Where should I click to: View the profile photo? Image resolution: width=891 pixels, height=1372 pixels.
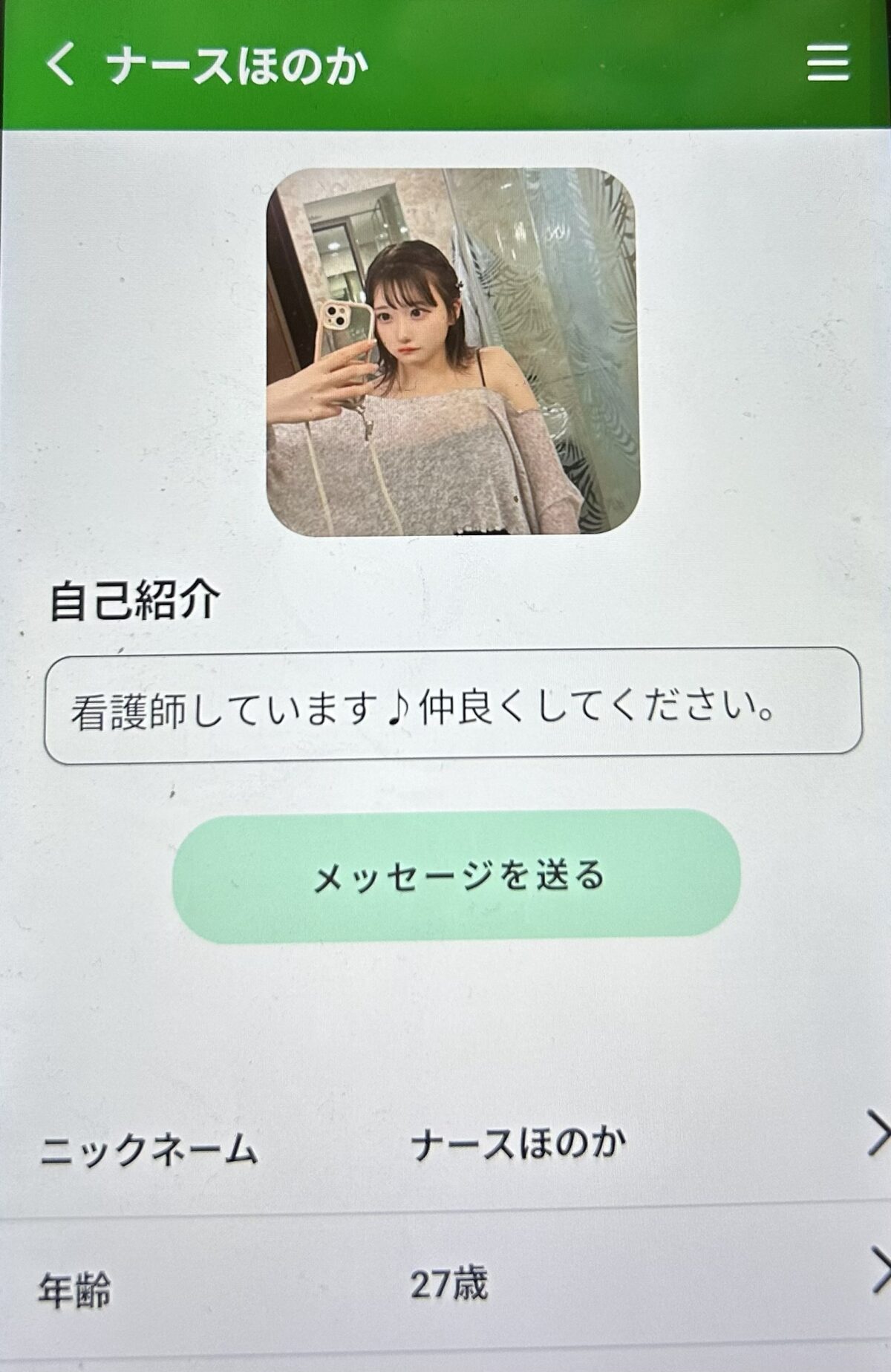coord(453,351)
